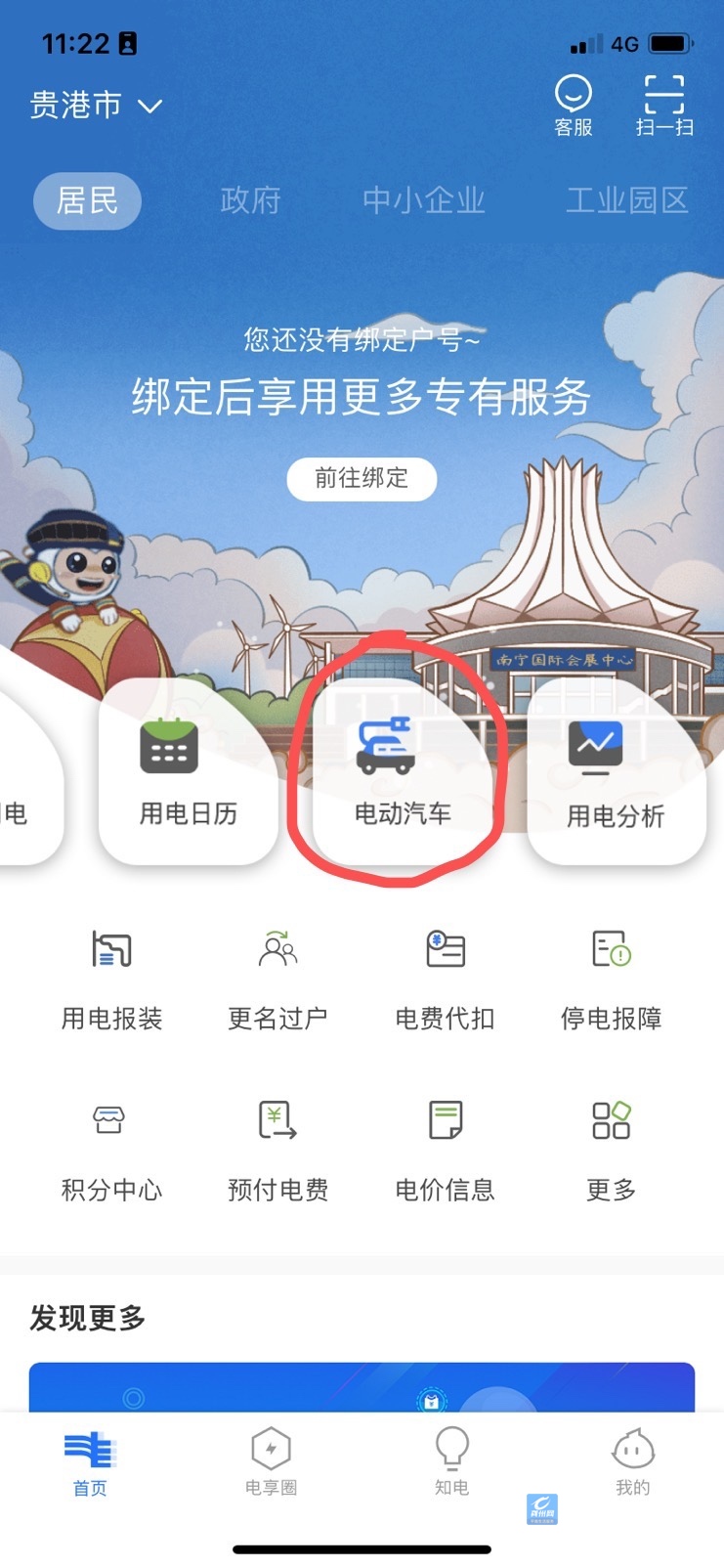724x1568 pixels.
Task: Report an outage via 停电报障
Action: [x=611, y=978]
